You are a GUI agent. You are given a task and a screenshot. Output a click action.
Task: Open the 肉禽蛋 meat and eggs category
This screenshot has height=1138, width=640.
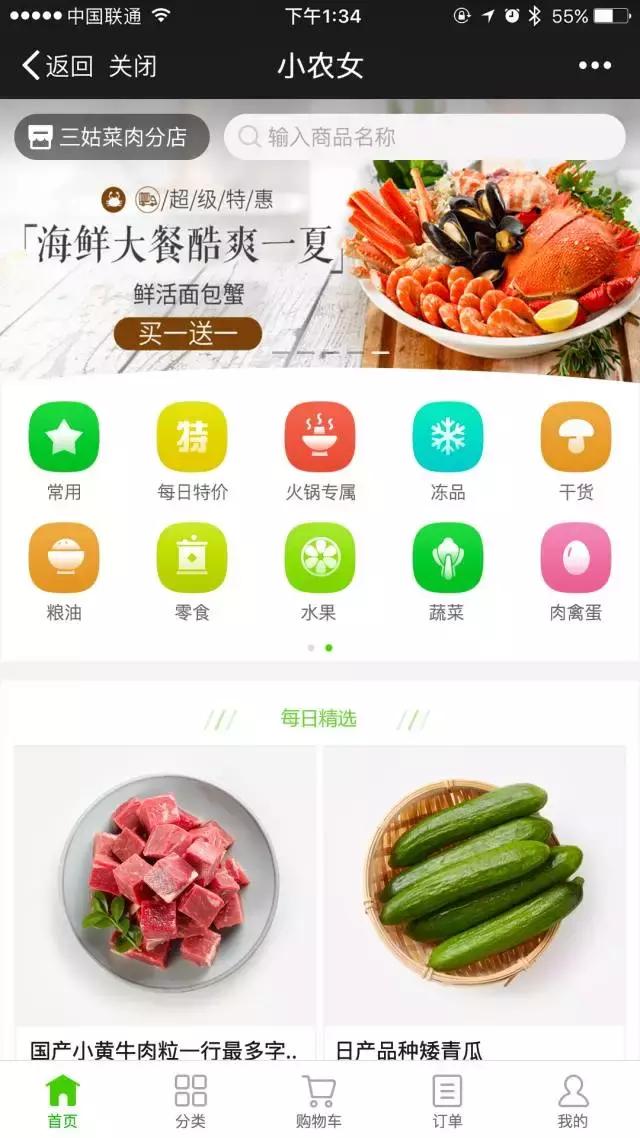pyautogui.click(x=576, y=570)
